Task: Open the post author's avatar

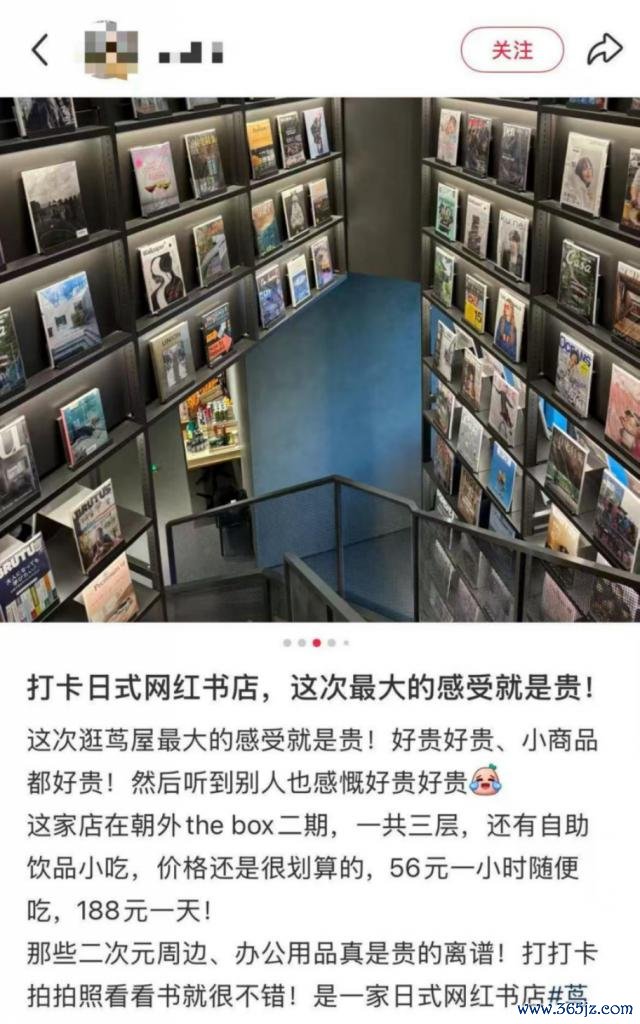Action: tap(112, 49)
